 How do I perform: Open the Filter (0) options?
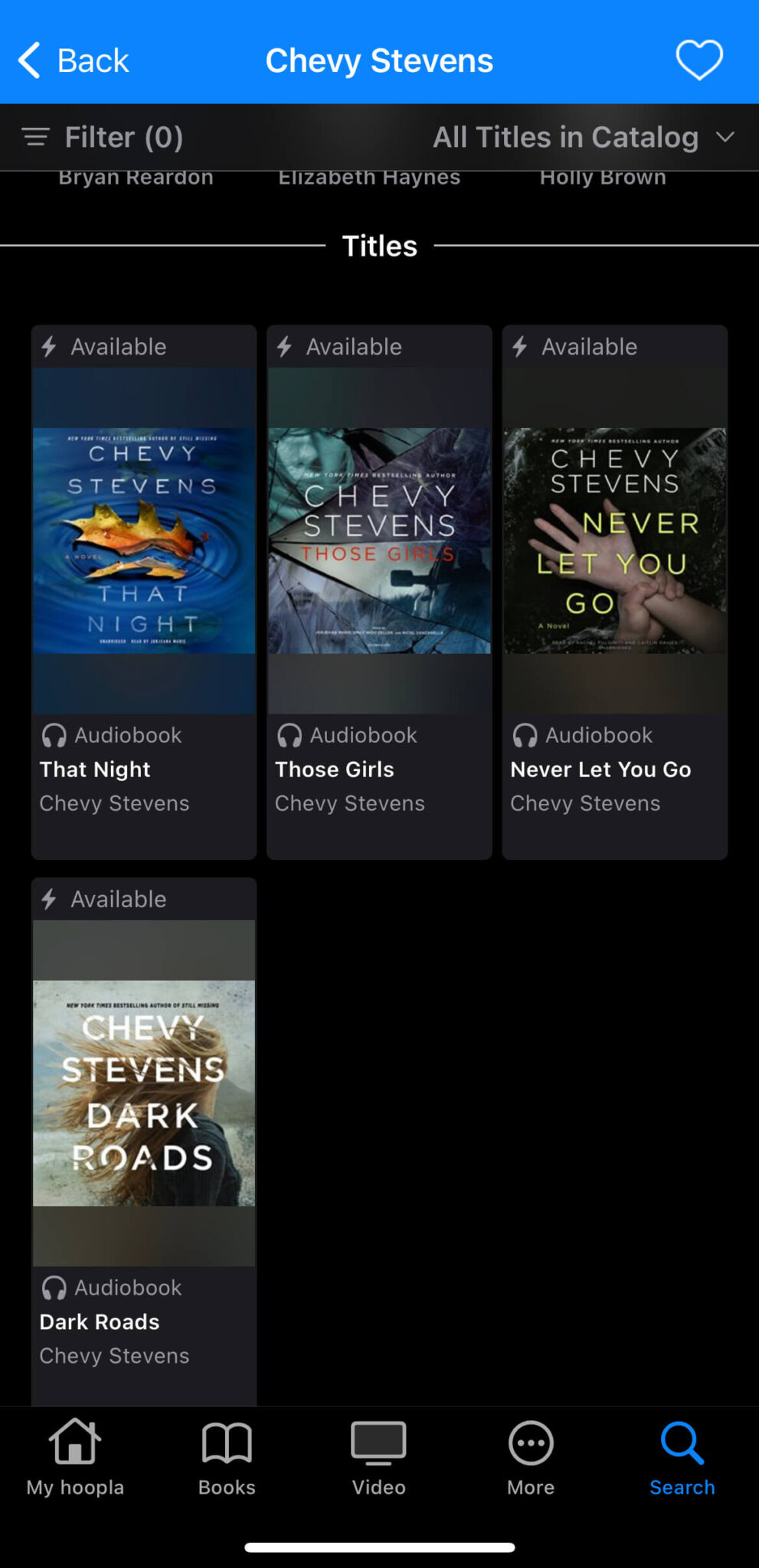tap(103, 138)
